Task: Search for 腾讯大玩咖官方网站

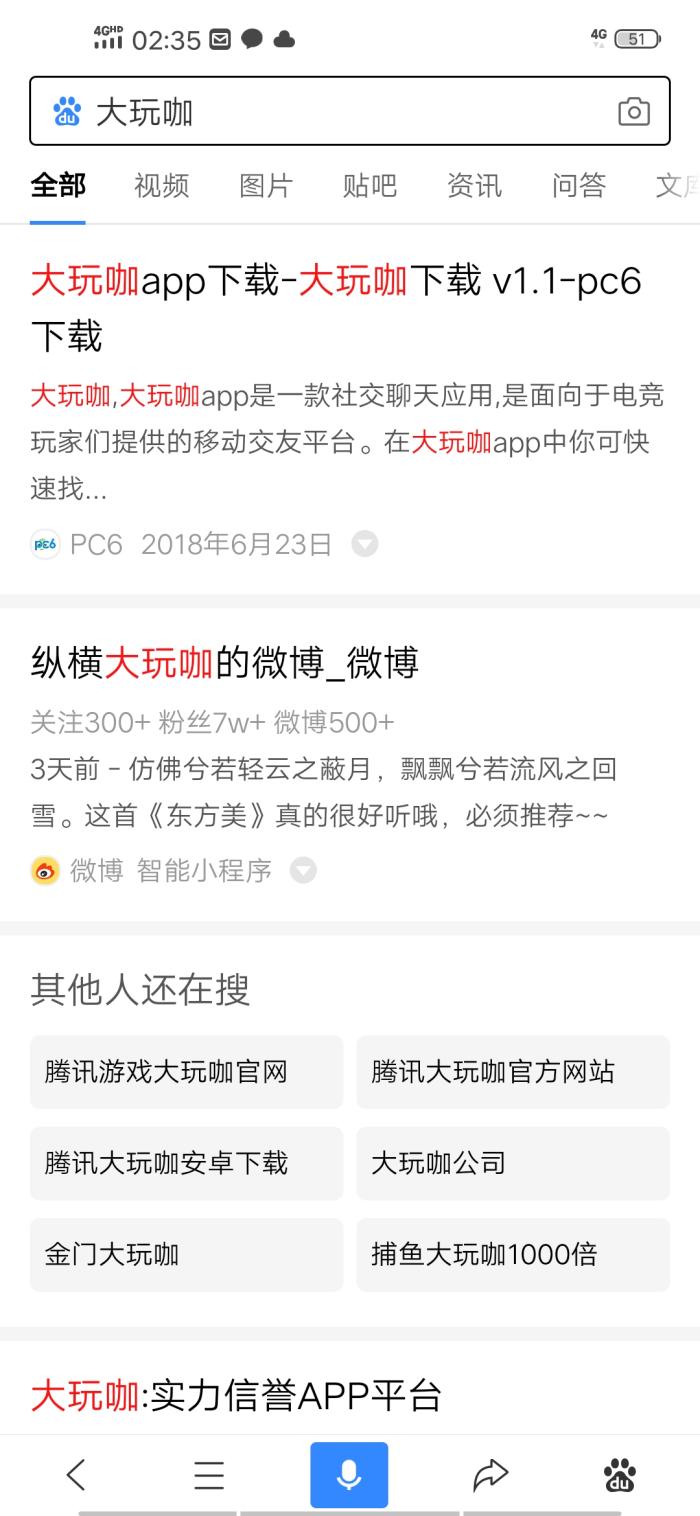Action: [x=512, y=1072]
